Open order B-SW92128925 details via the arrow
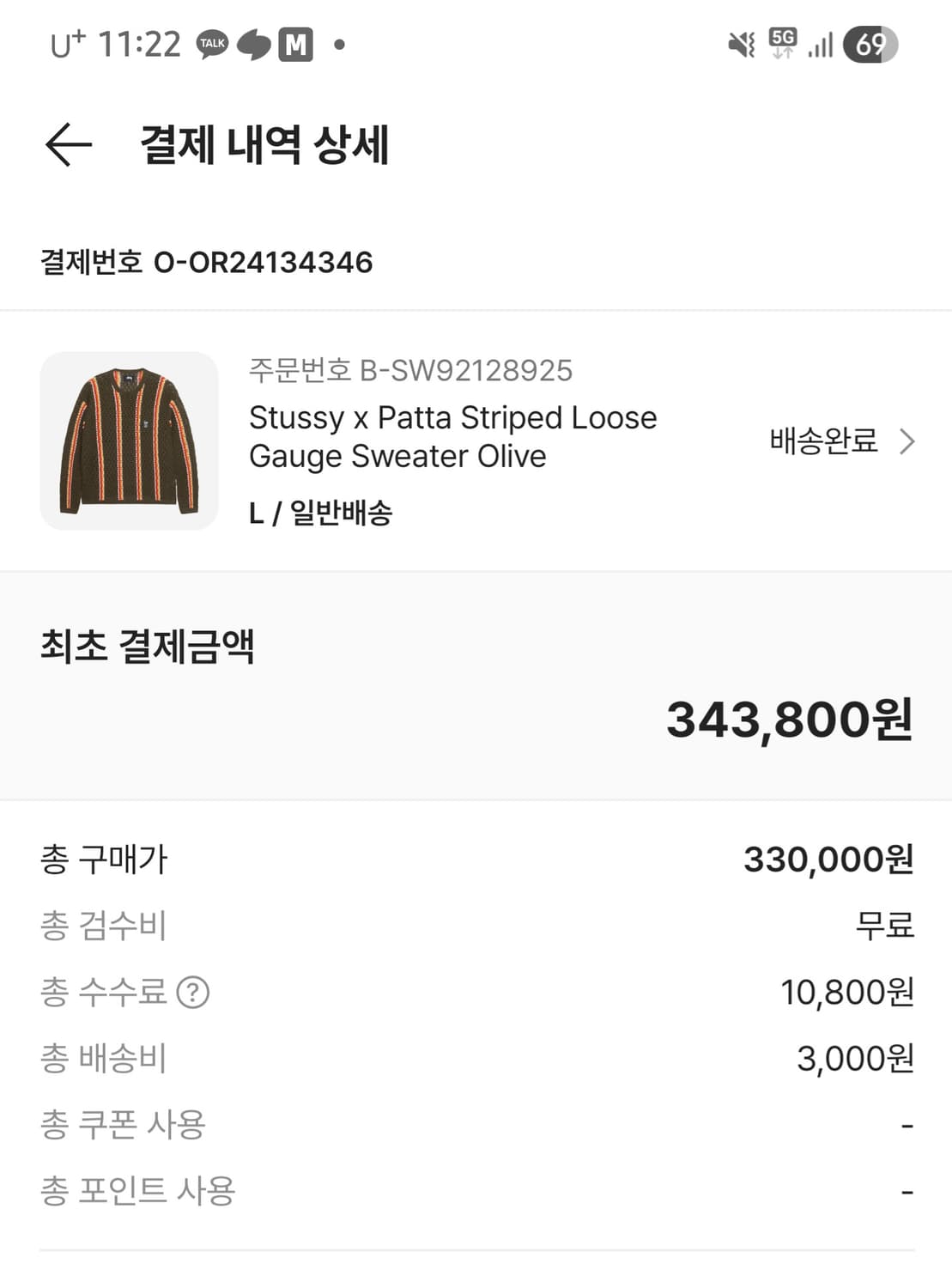The width and height of the screenshot is (952, 1288). 907,440
